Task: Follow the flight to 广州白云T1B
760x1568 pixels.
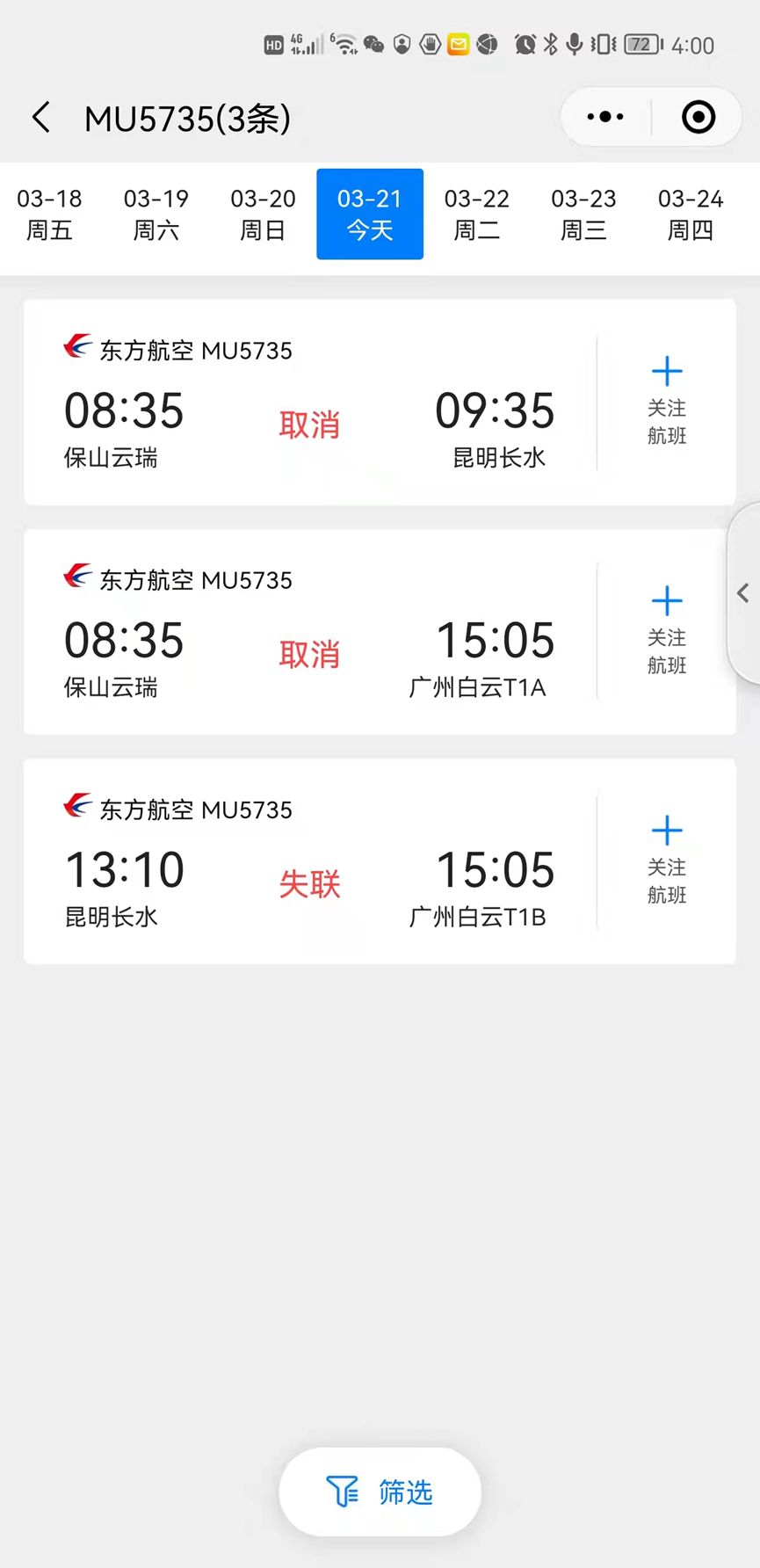Action: (x=667, y=860)
